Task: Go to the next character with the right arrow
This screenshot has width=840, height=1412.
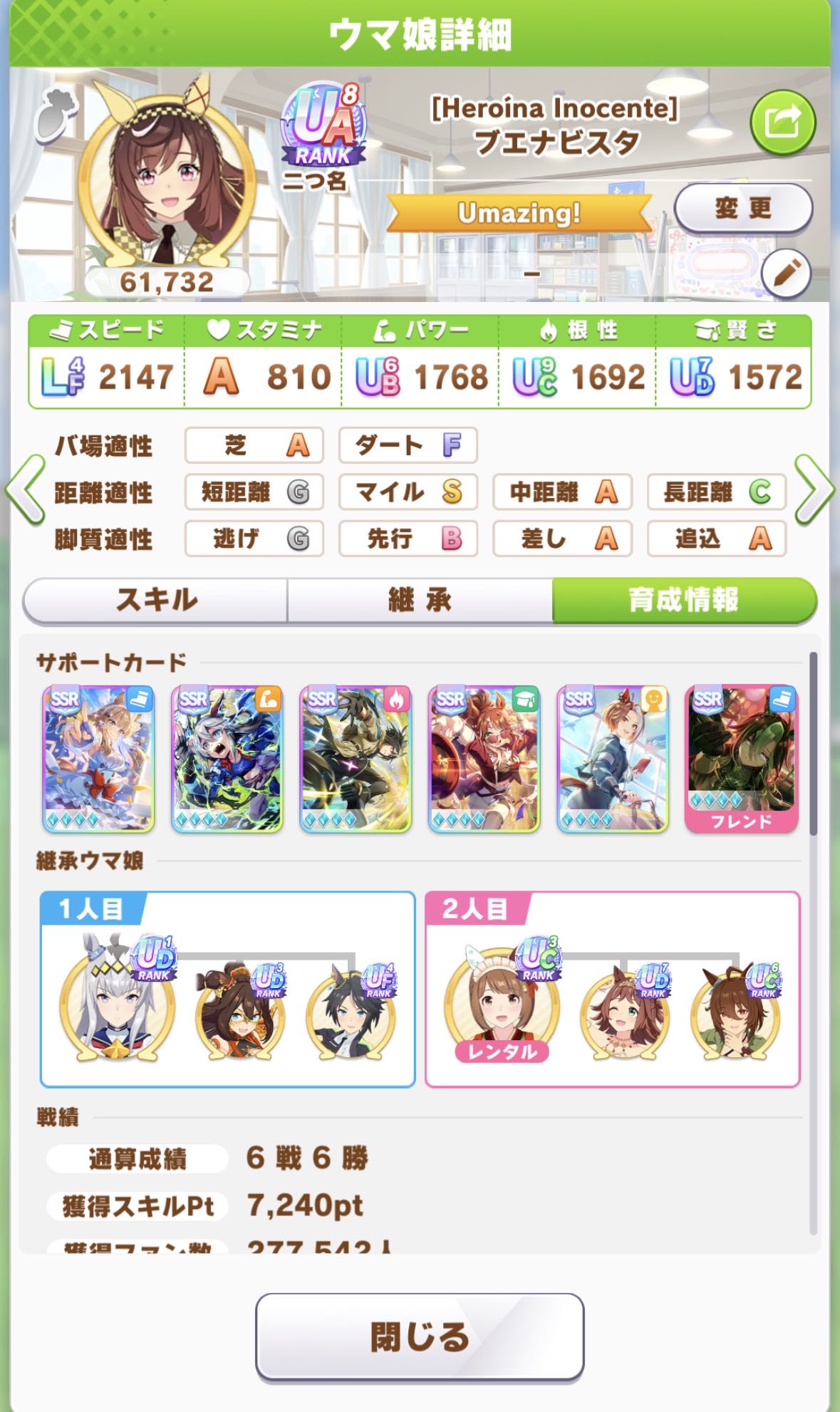Action: pyautogui.click(x=813, y=490)
